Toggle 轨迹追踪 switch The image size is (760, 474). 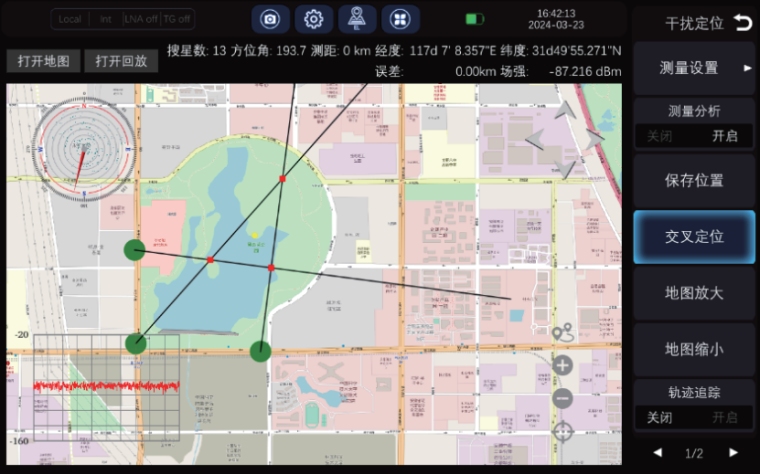(x=694, y=417)
